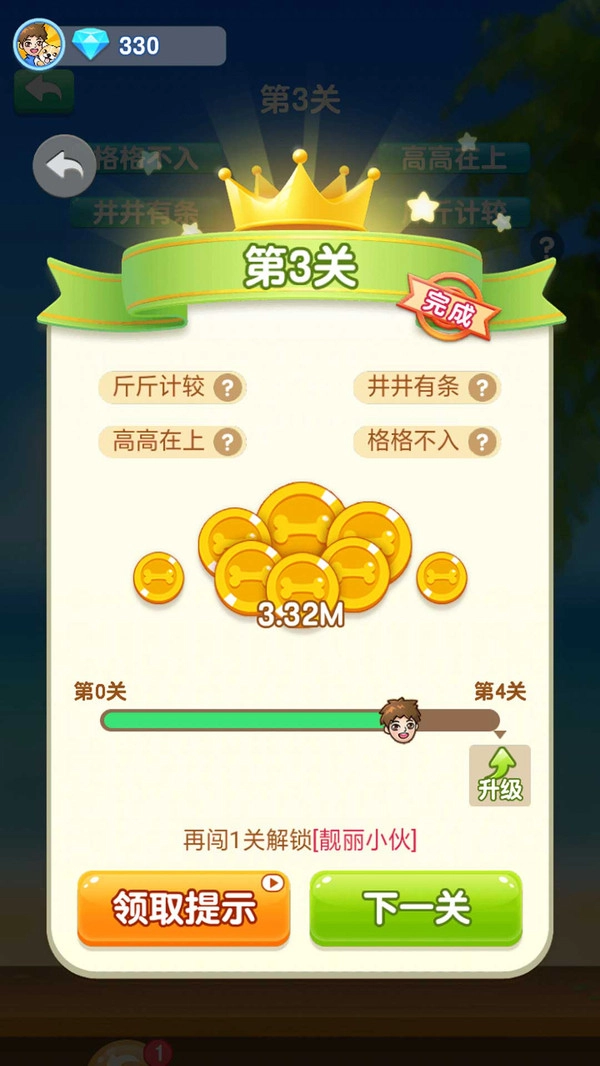
Task: Open the diamond balance showing 330
Action: (x=140, y=46)
